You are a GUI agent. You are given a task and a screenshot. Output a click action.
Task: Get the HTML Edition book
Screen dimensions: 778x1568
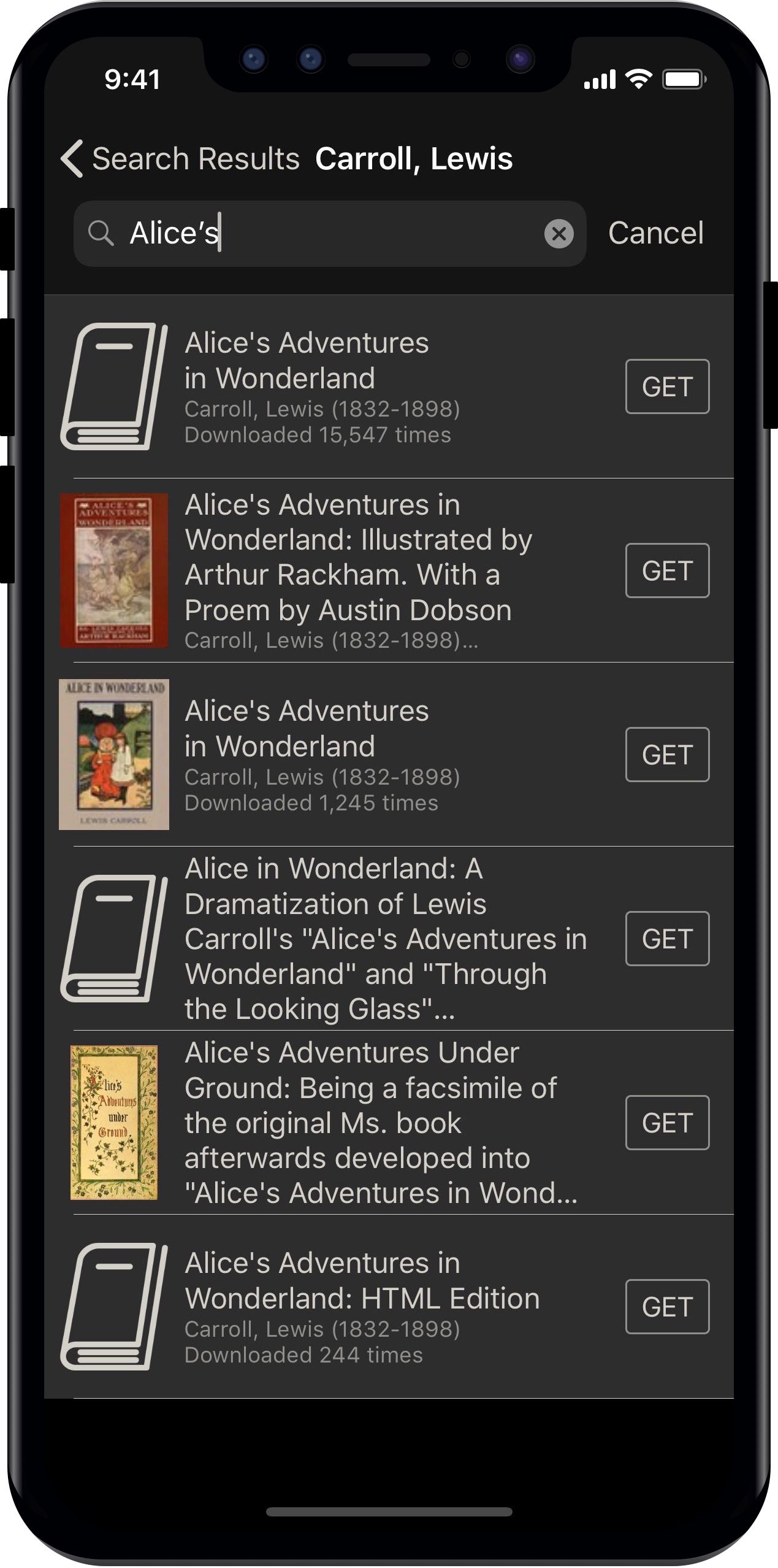[667, 1307]
